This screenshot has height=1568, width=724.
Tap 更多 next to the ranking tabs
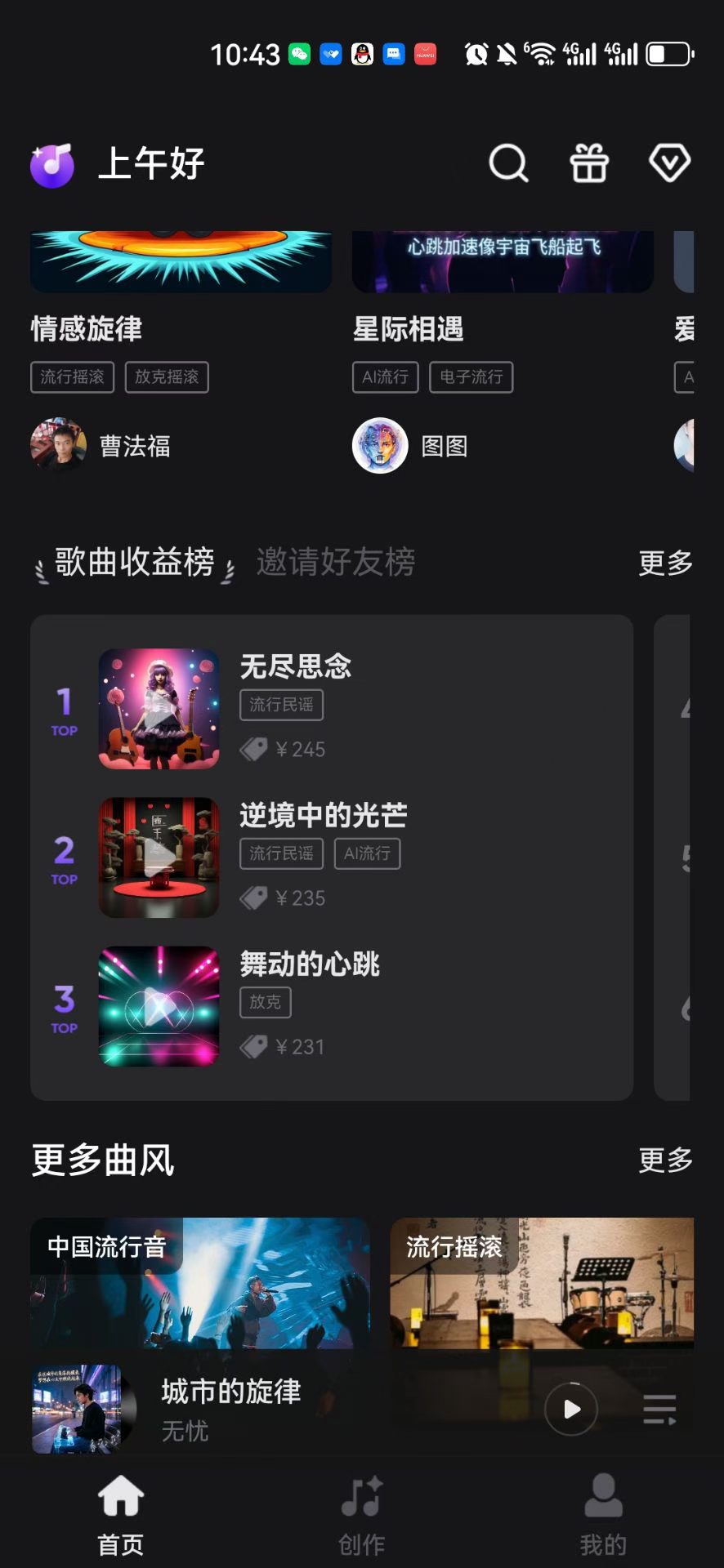pos(664,563)
